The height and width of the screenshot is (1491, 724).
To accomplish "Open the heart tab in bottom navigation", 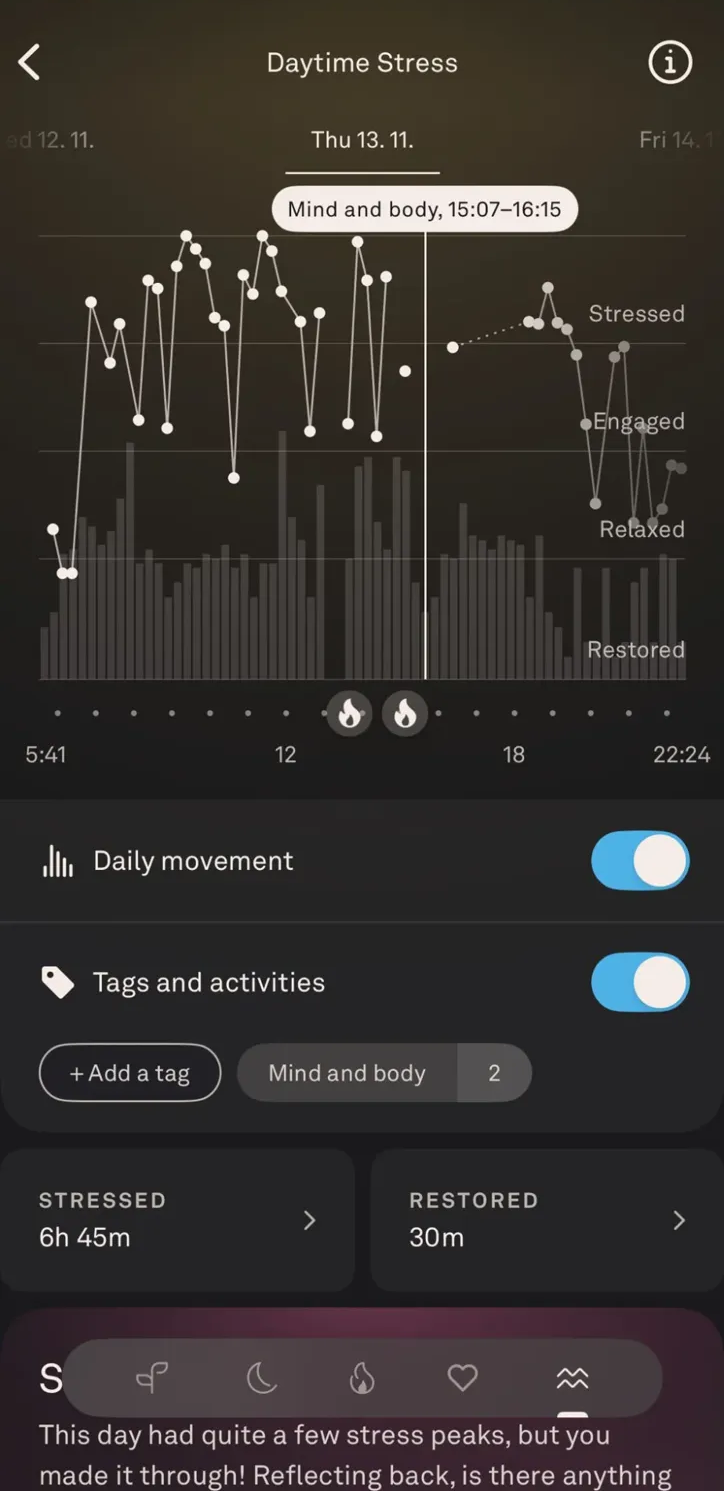I will [462, 1379].
